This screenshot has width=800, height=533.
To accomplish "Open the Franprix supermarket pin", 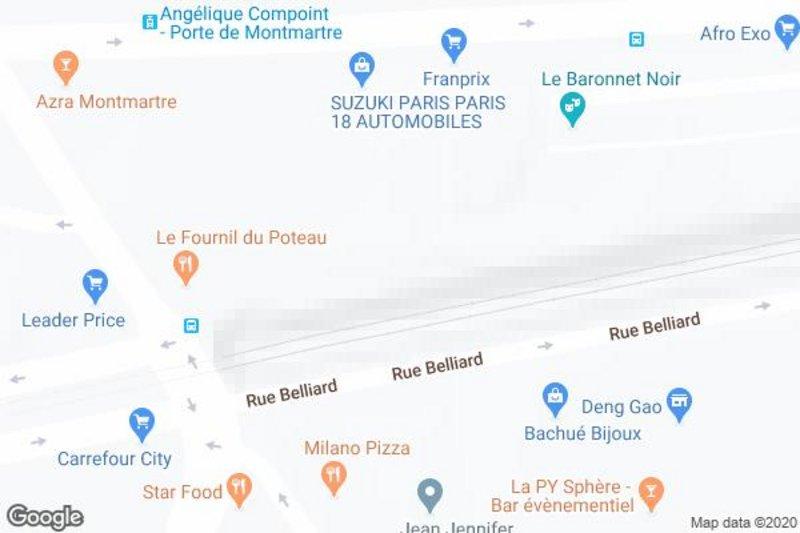I will point(454,43).
